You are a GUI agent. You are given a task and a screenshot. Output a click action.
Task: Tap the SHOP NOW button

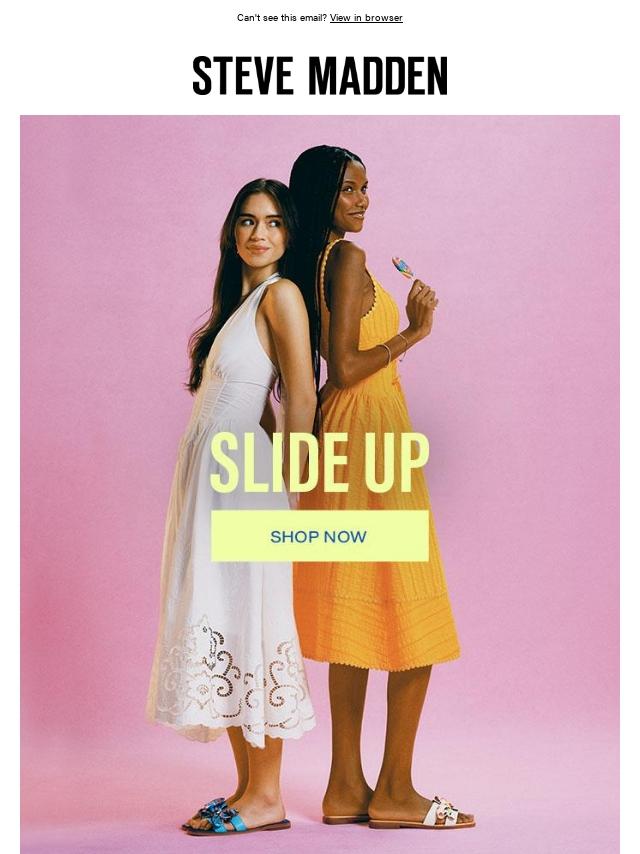[x=320, y=536]
